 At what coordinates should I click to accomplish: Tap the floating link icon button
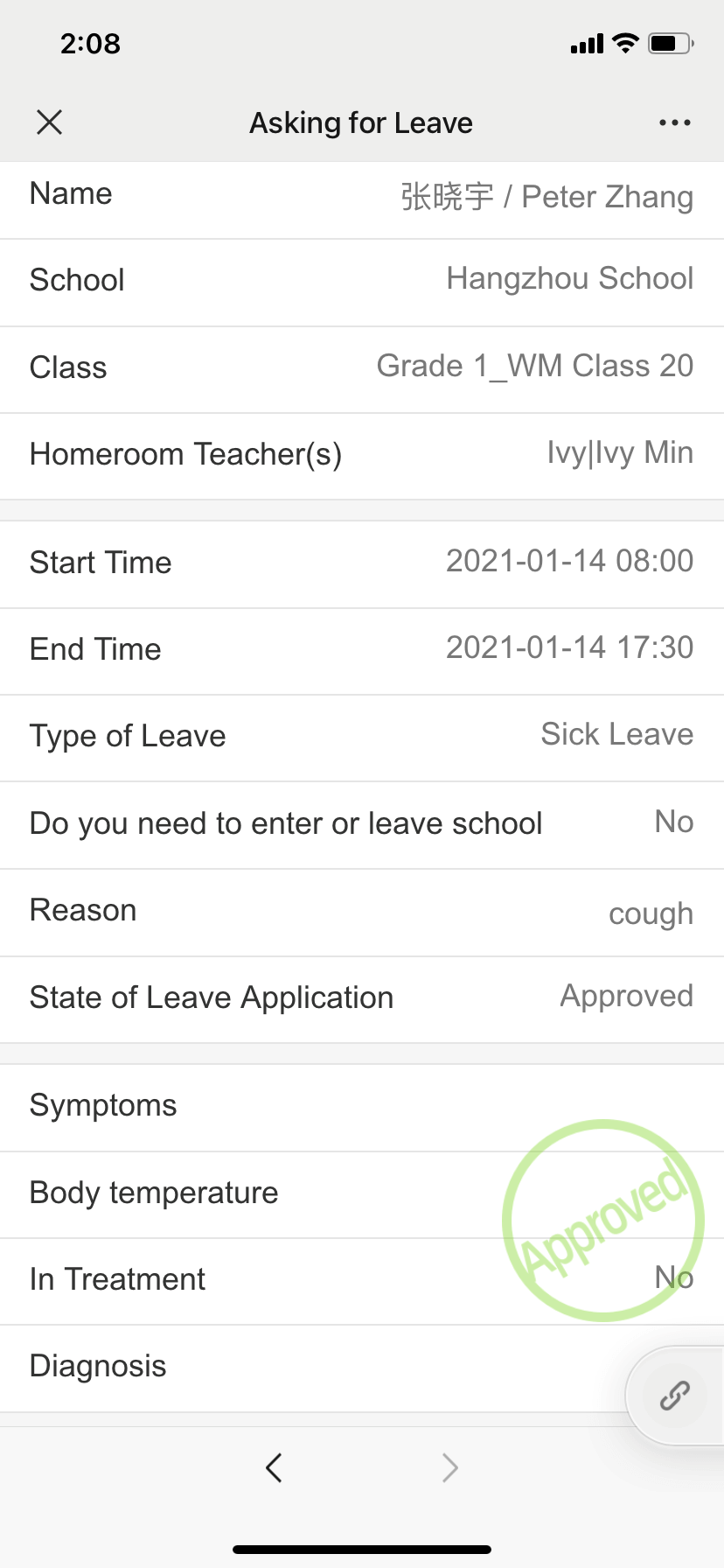coord(675,1396)
